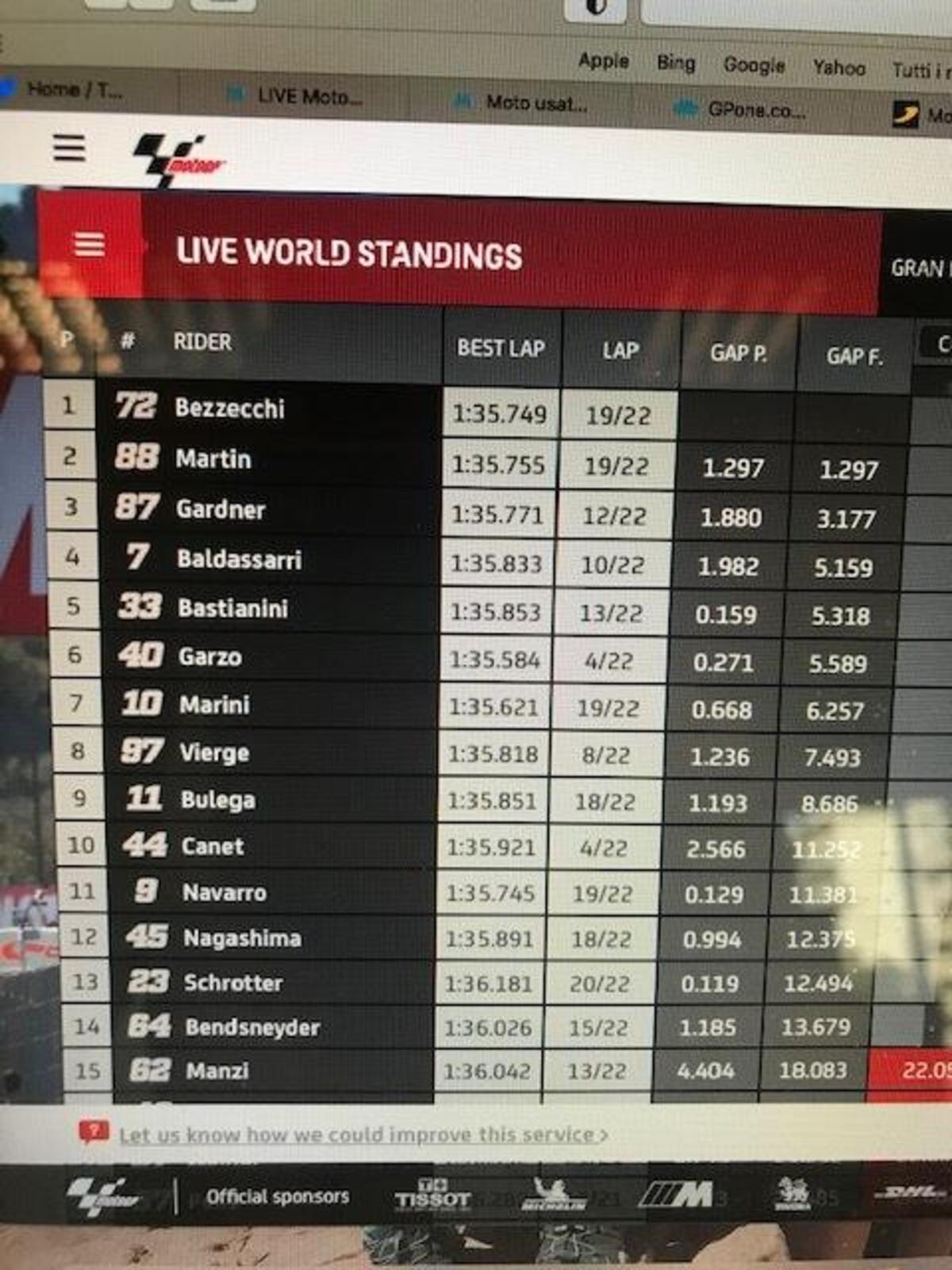Viewport: 952px width, 1270px height.
Task: Open the Google bookmark
Action: point(754,66)
